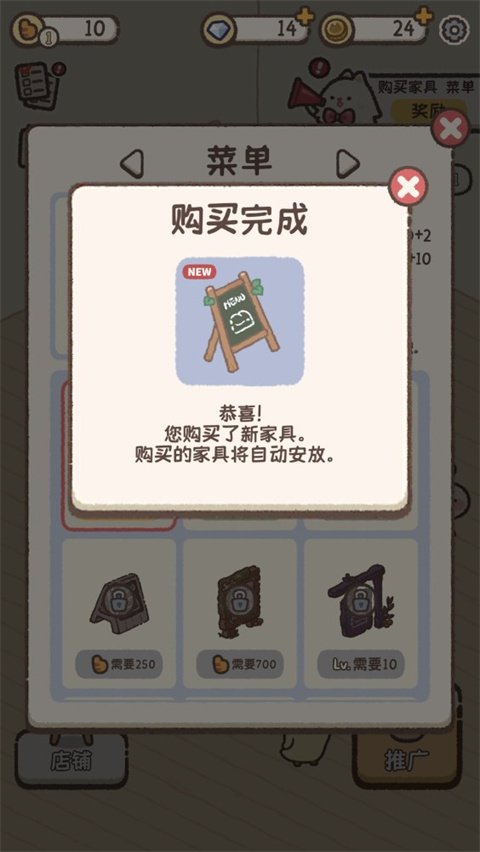Select locked sign requiring 250
This screenshot has height=852, width=480.
point(119,613)
